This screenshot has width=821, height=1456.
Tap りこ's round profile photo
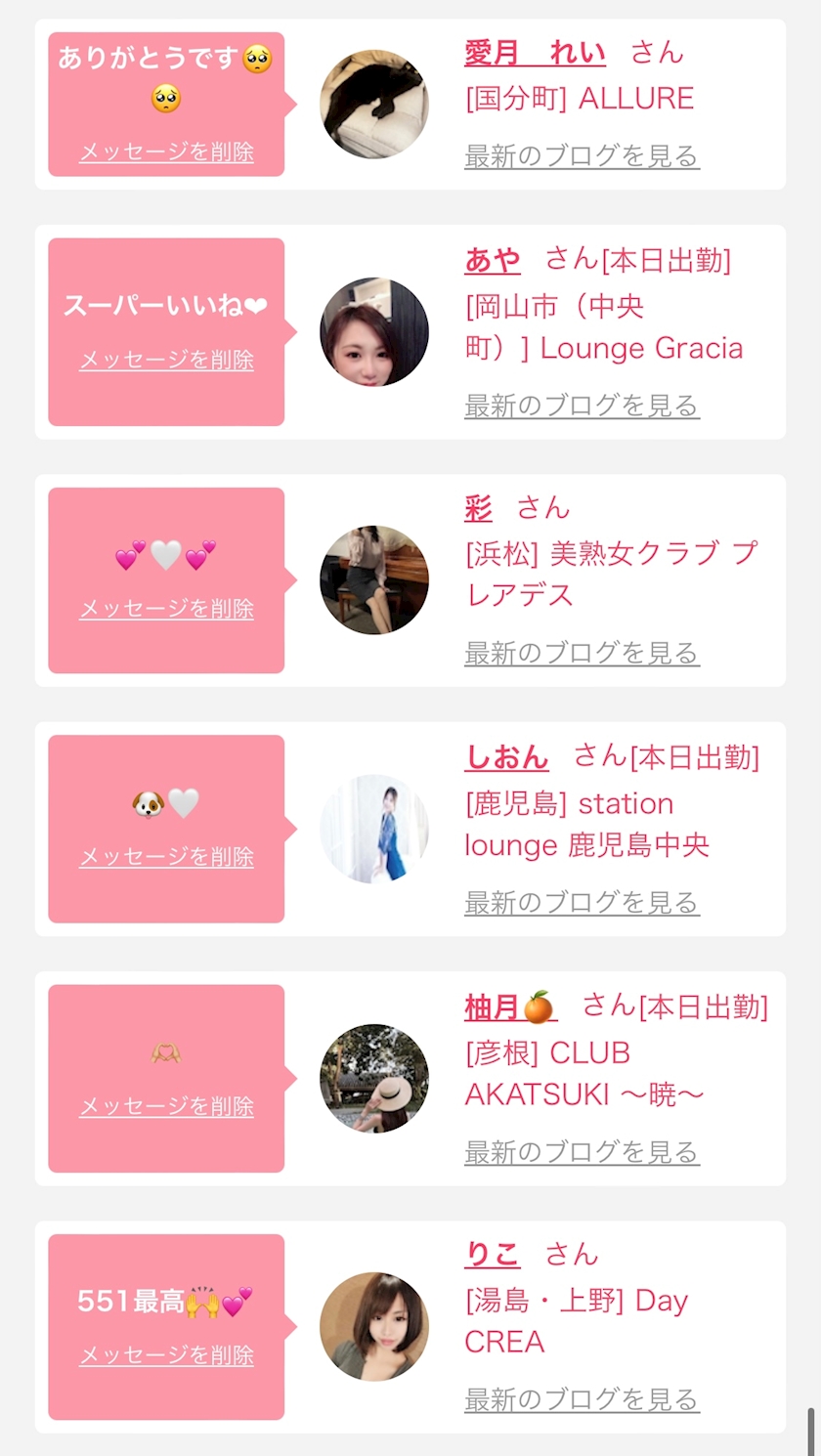374,1326
